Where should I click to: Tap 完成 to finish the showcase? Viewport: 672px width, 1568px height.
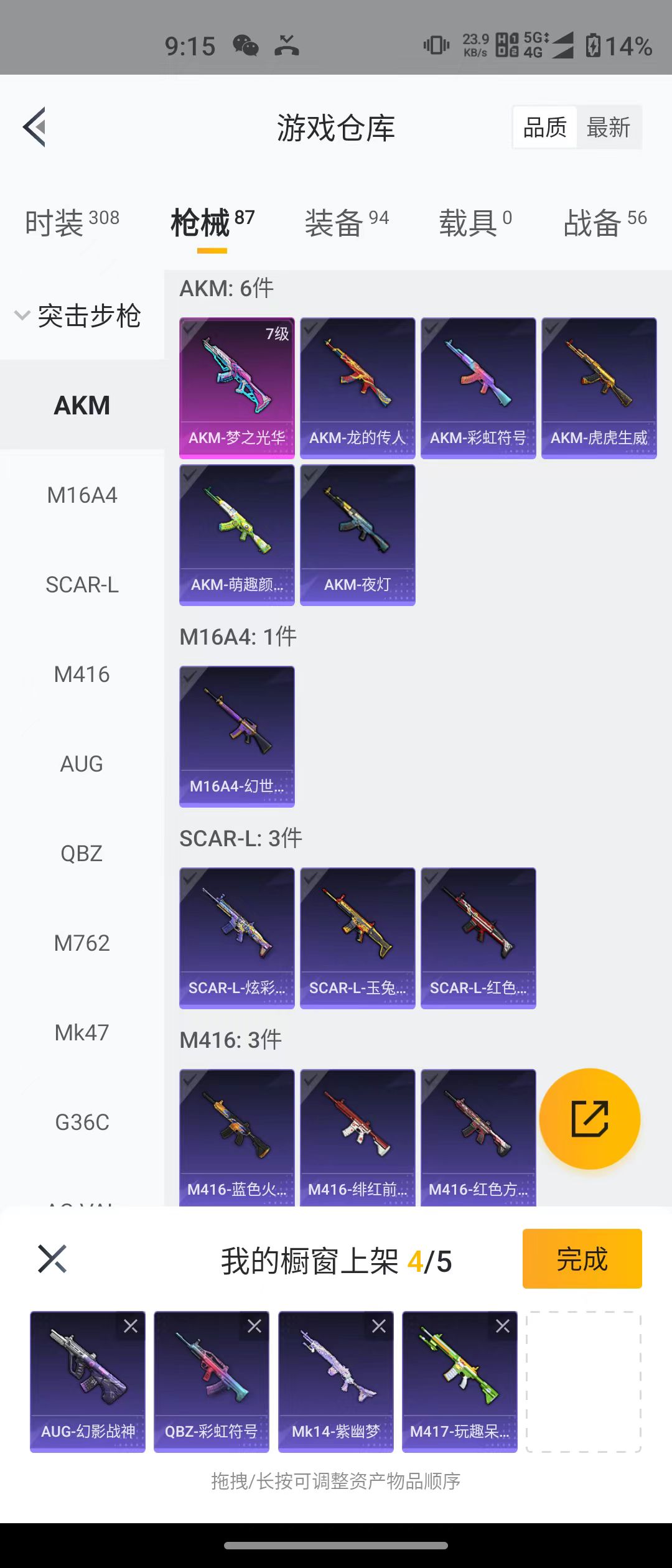tap(581, 1259)
